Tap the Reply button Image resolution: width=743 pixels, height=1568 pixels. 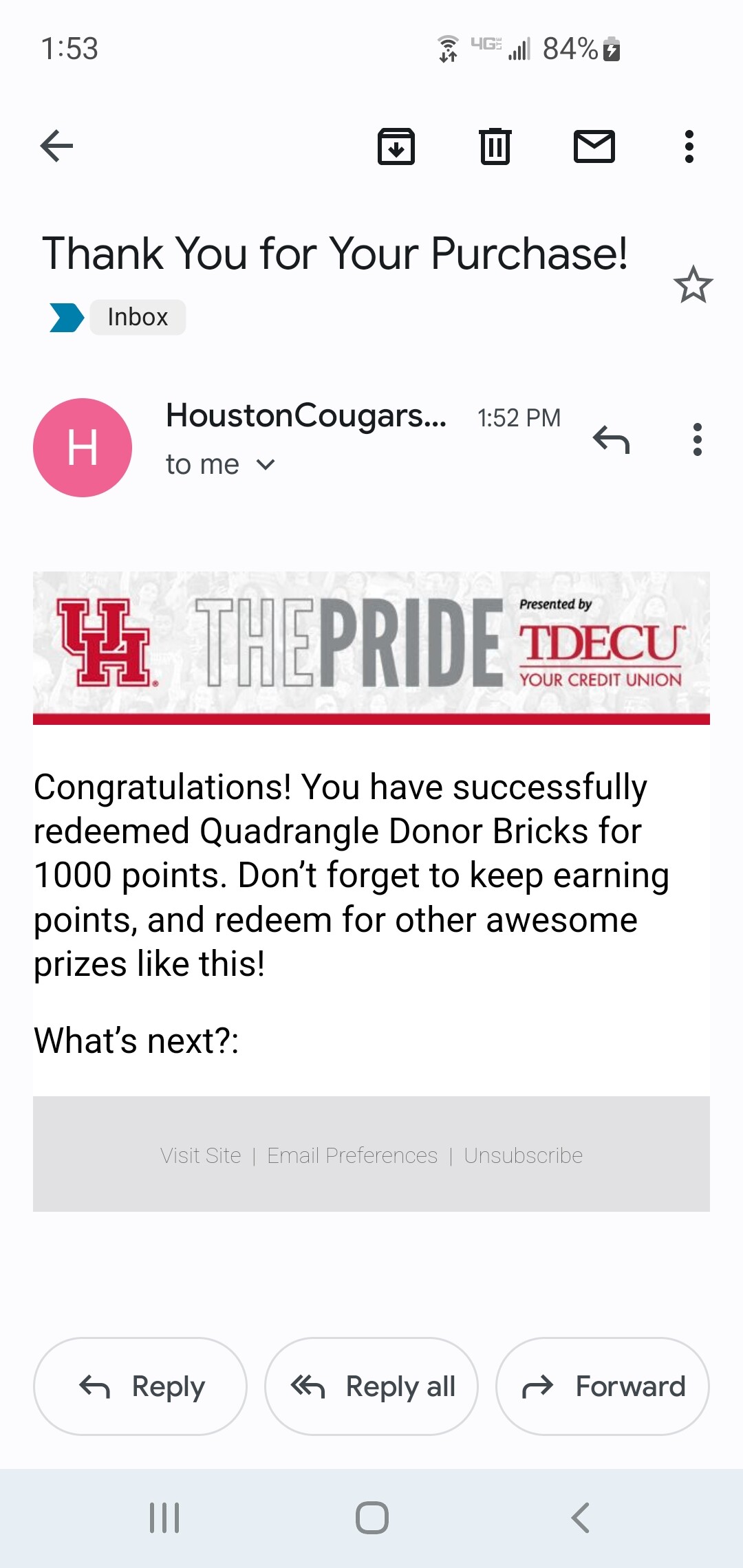point(140,1386)
